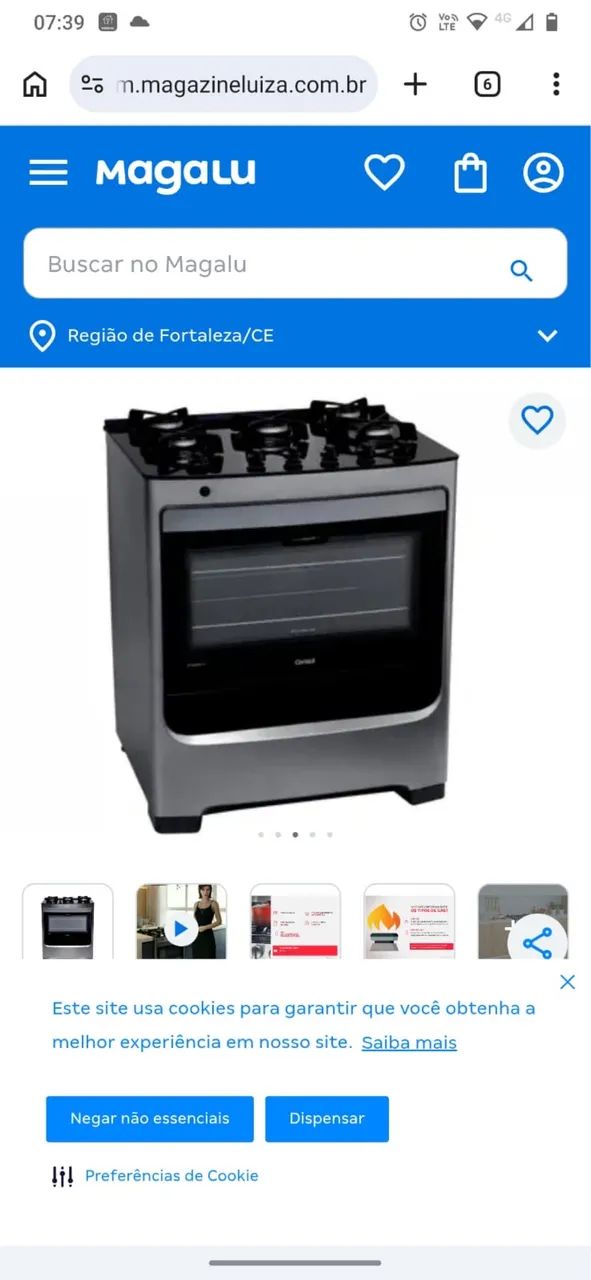Open the browser overflow menu
Viewport: 591px width, 1280px height.
point(556,84)
